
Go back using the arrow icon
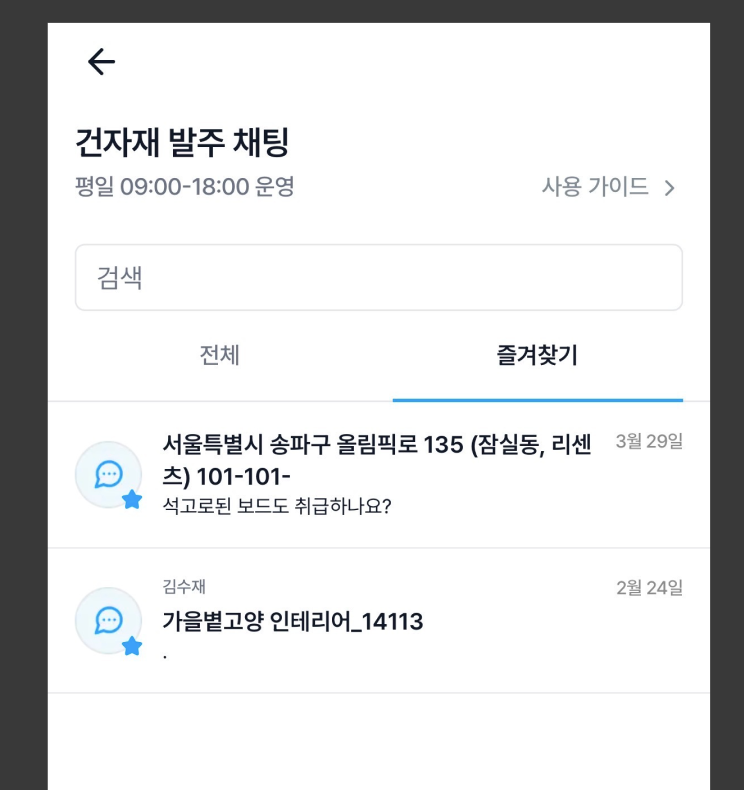(x=101, y=62)
